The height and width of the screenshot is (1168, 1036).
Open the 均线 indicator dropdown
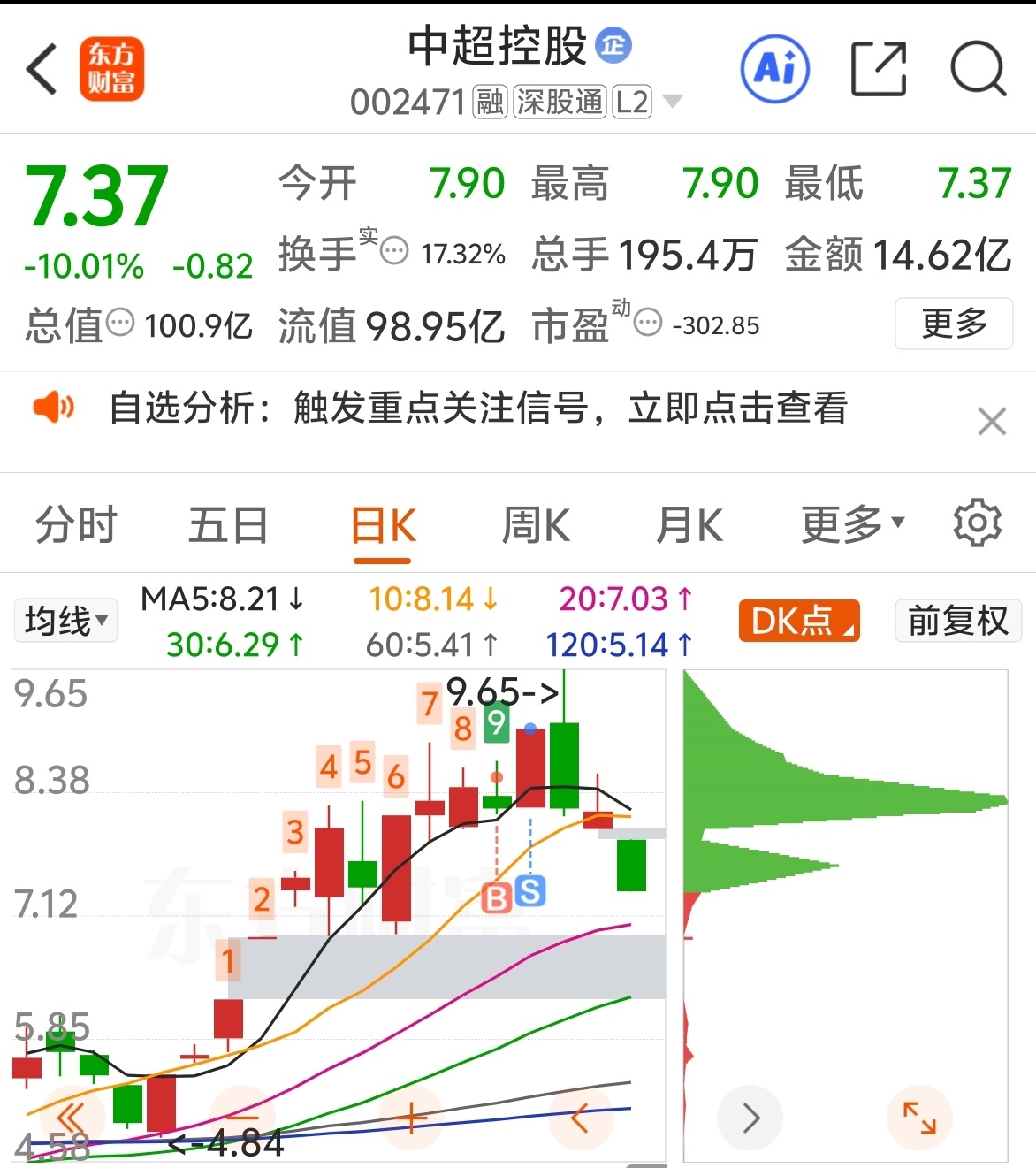(65, 620)
